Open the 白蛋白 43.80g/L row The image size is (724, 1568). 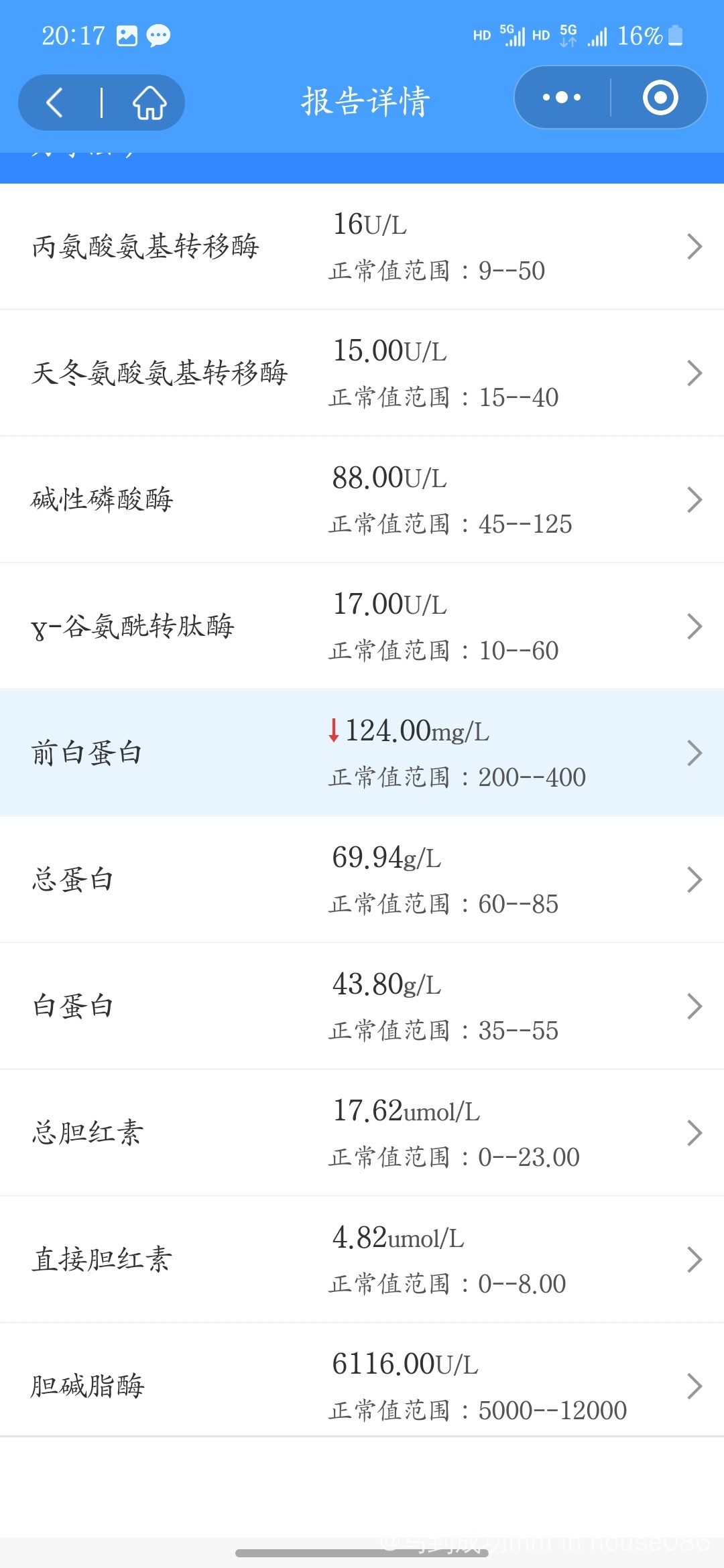[362, 1006]
